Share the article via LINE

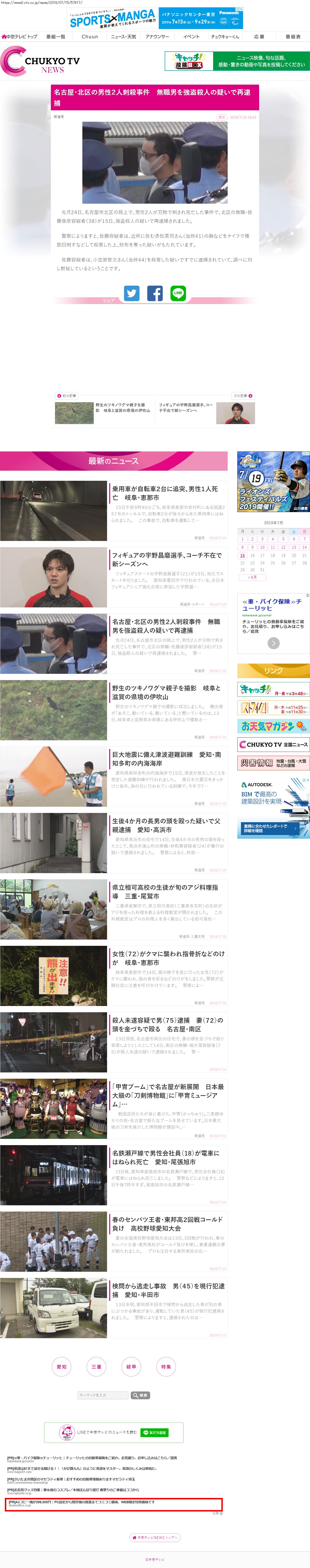coord(178,293)
